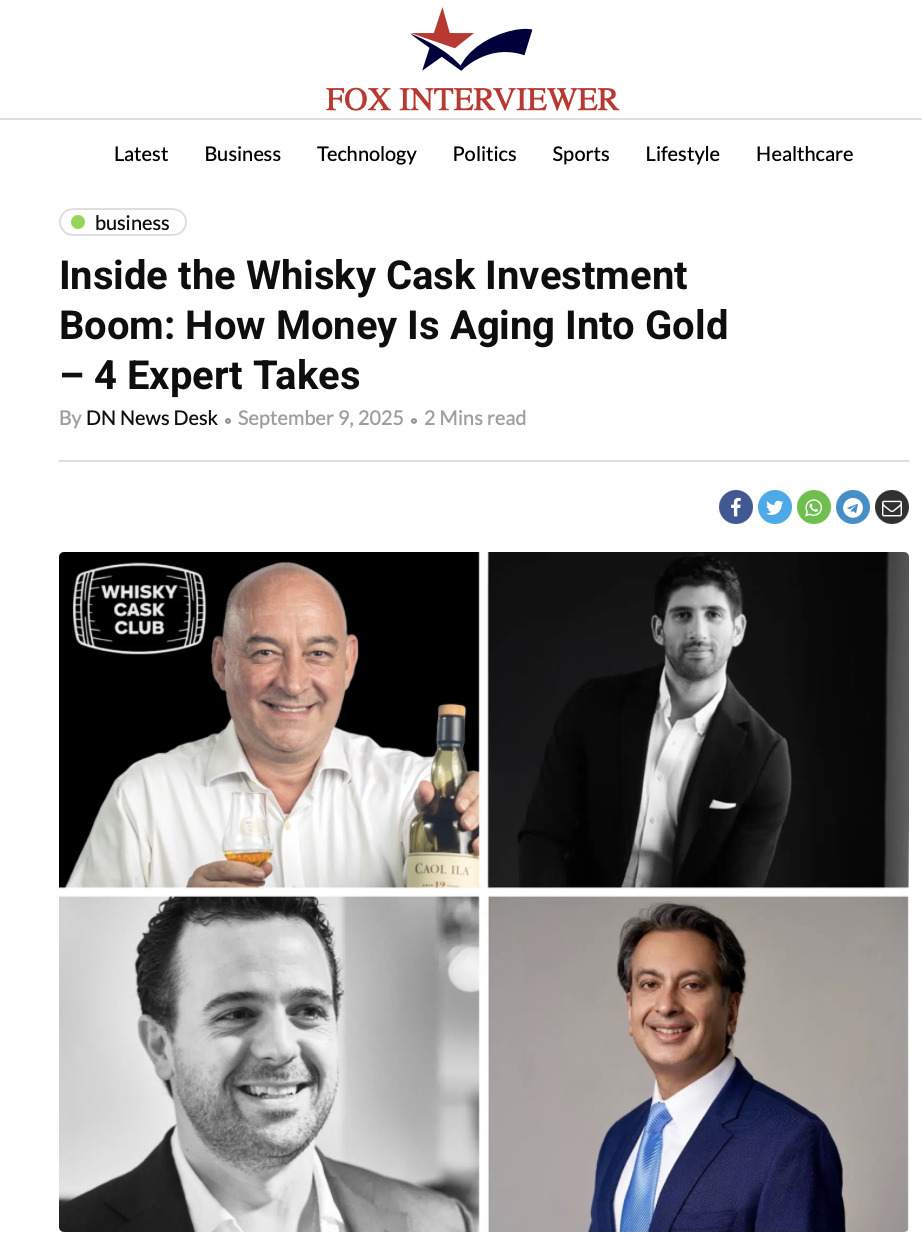Share the article via WhatsApp
The height and width of the screenshot is (1240, 922).
813,507
